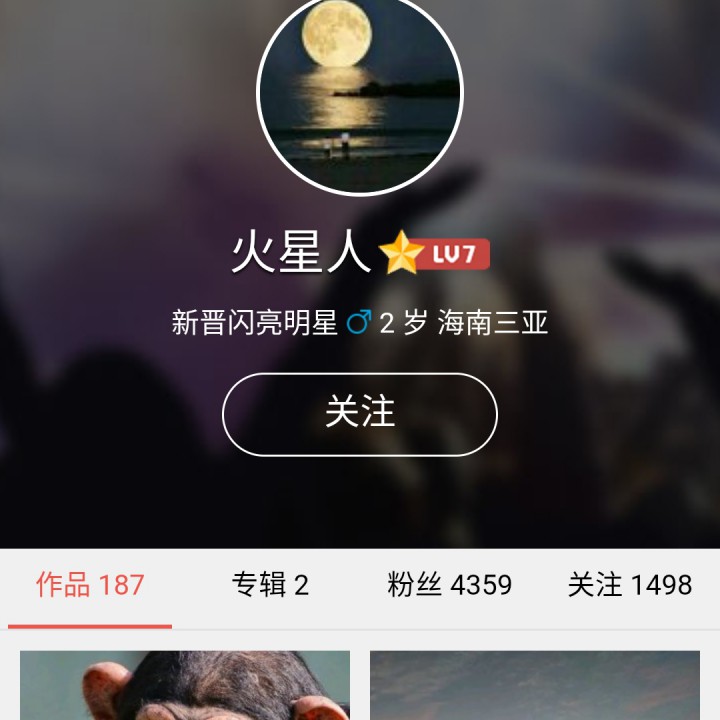The width and height of the screenshot is (720, 720).
Task: Open the 粉丝 4359 fans list
Action: (450, 585)
